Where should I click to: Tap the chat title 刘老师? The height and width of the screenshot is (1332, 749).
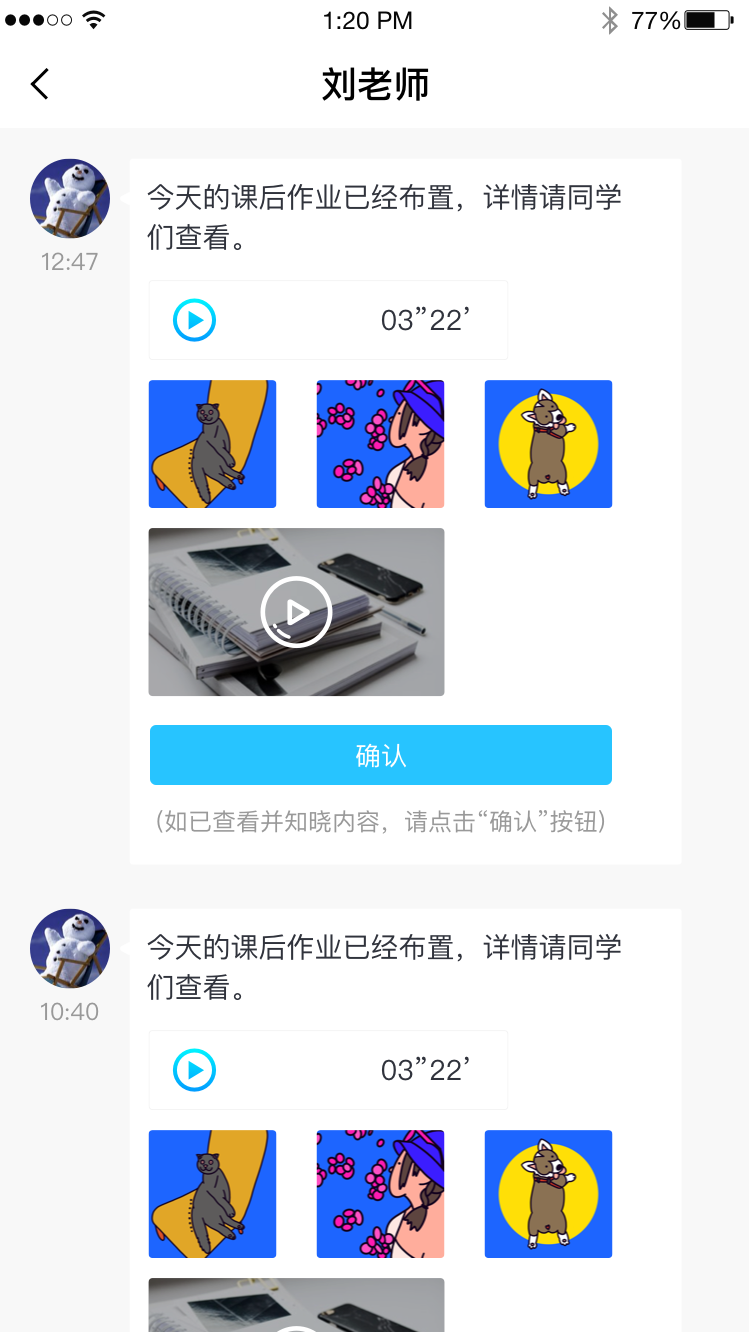374,84
